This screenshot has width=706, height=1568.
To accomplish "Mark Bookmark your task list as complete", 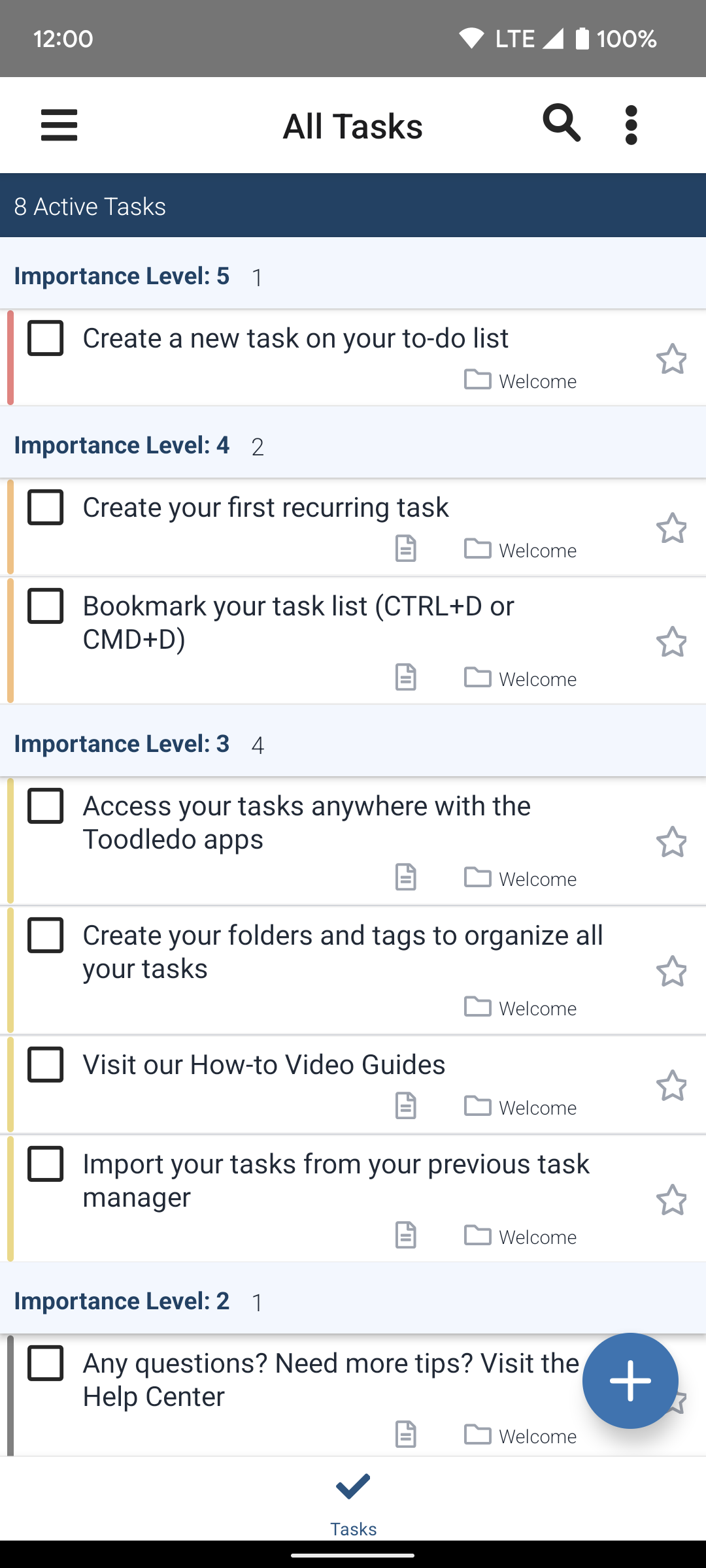I will point(45,606).
